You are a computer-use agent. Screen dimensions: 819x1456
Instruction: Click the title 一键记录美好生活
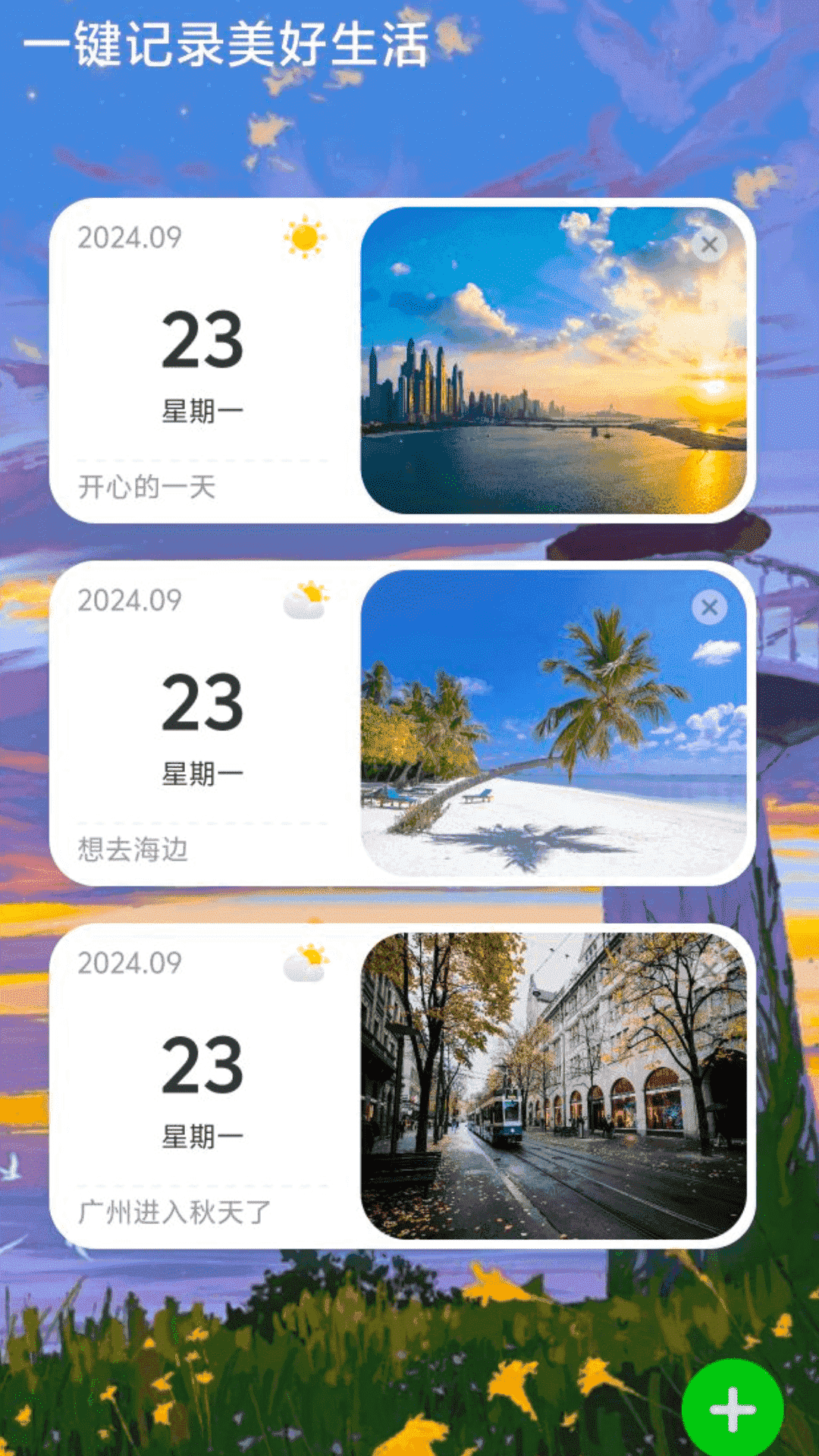(x=227, y=42)
